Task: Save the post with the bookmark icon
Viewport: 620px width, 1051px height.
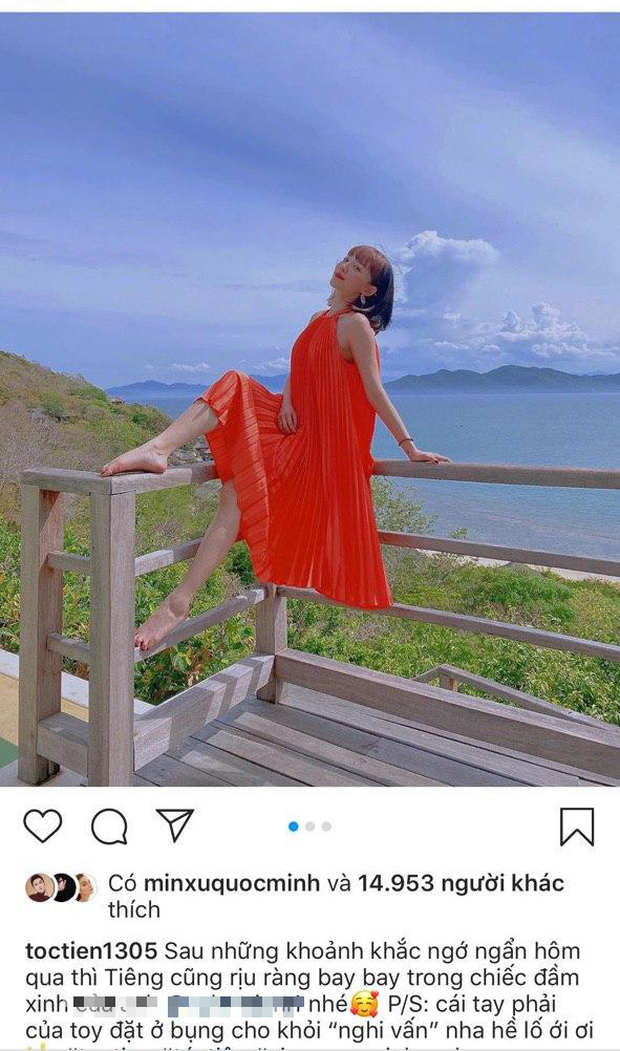Action: click(577, 827)
